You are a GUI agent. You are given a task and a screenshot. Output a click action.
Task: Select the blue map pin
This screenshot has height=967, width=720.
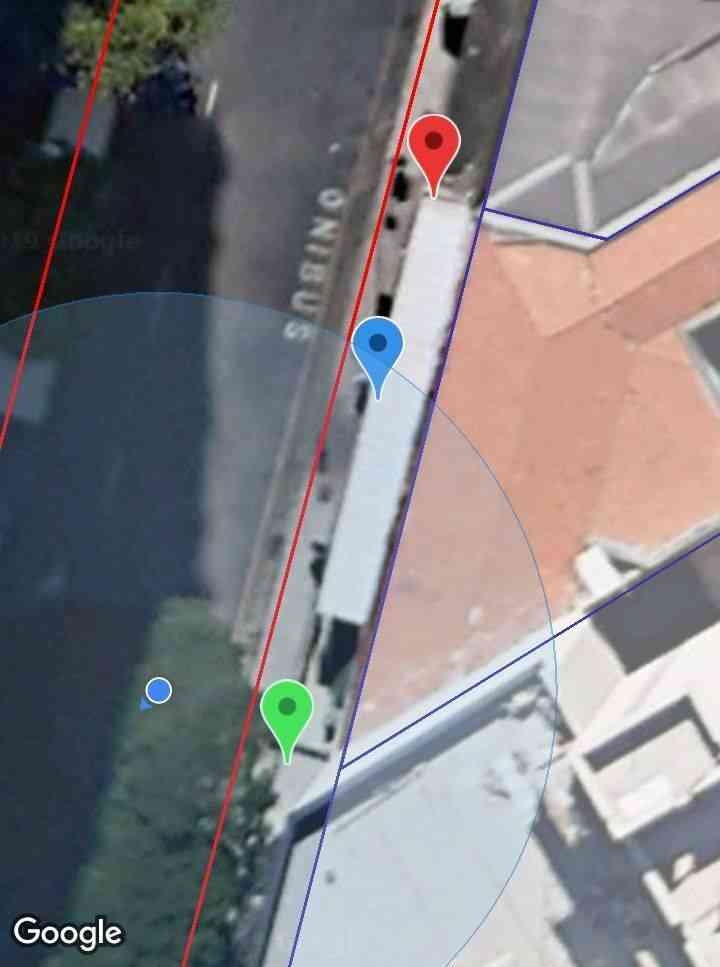378,348
